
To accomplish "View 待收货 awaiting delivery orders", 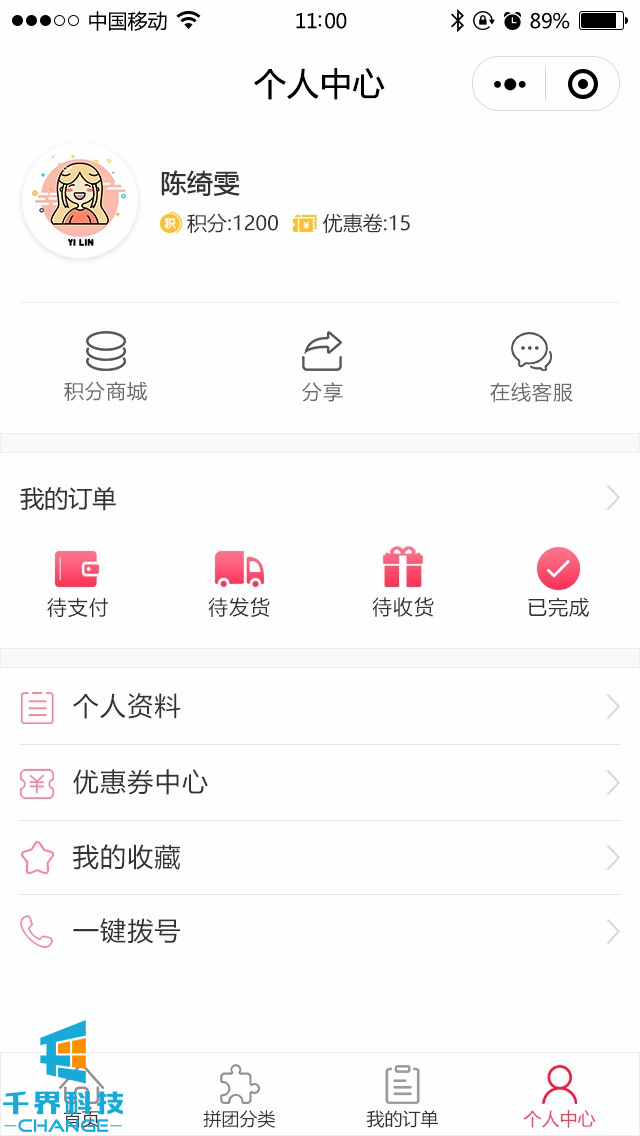I will click(403, 584).
